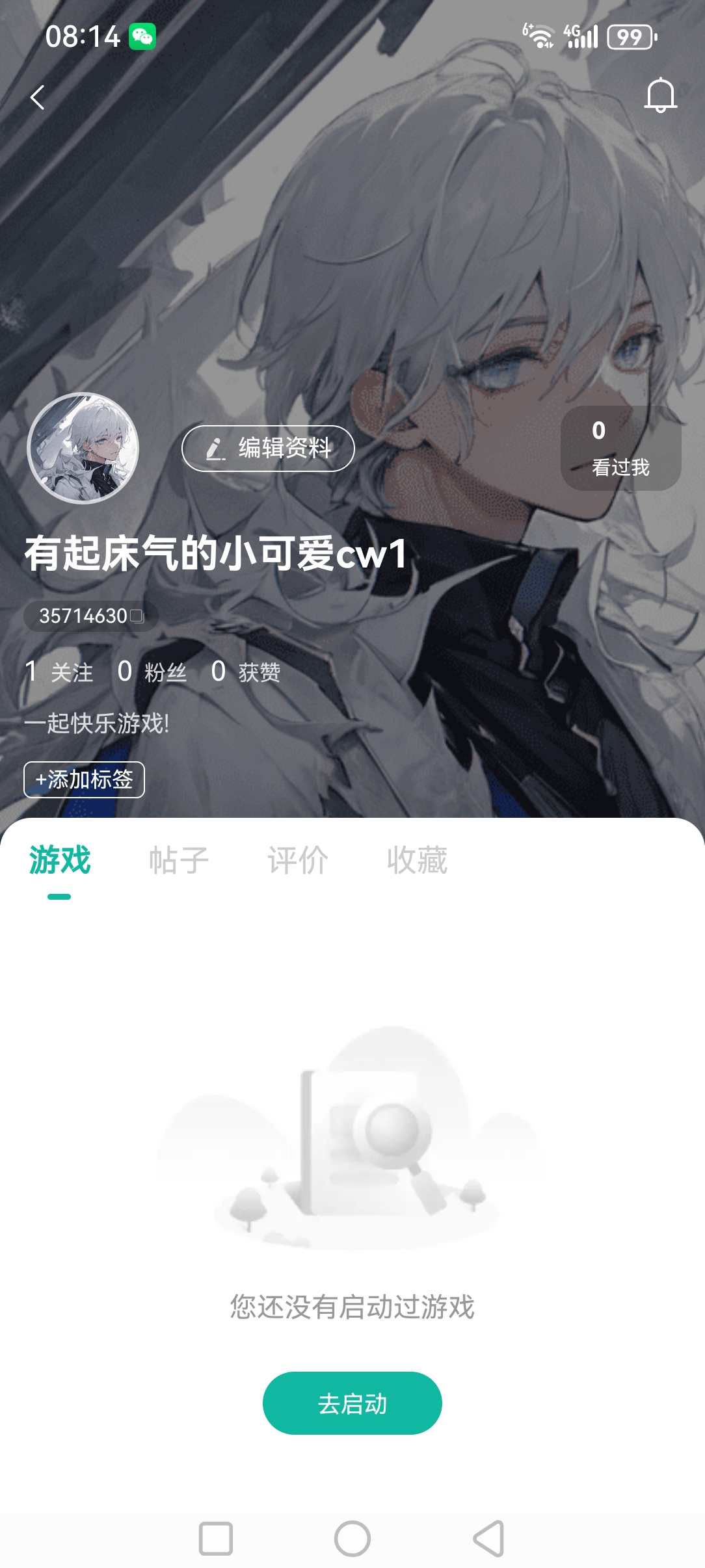Tap the 去启动 button
This screenshot has width=705, height=1568.
352,1403
